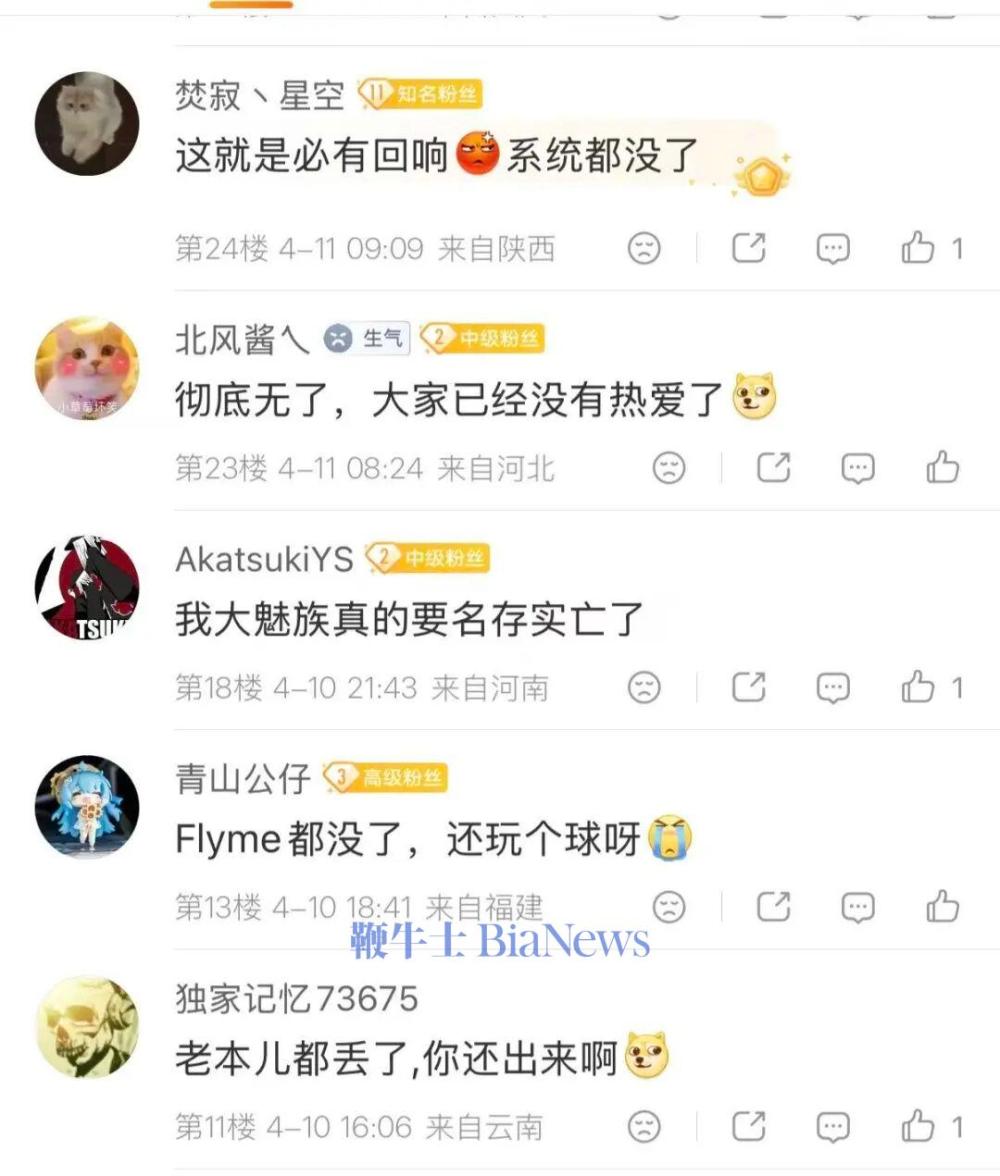Open reply box for 北风酱乀's comment
This screenshot has height=1176, width=1000.
(858, 467)
